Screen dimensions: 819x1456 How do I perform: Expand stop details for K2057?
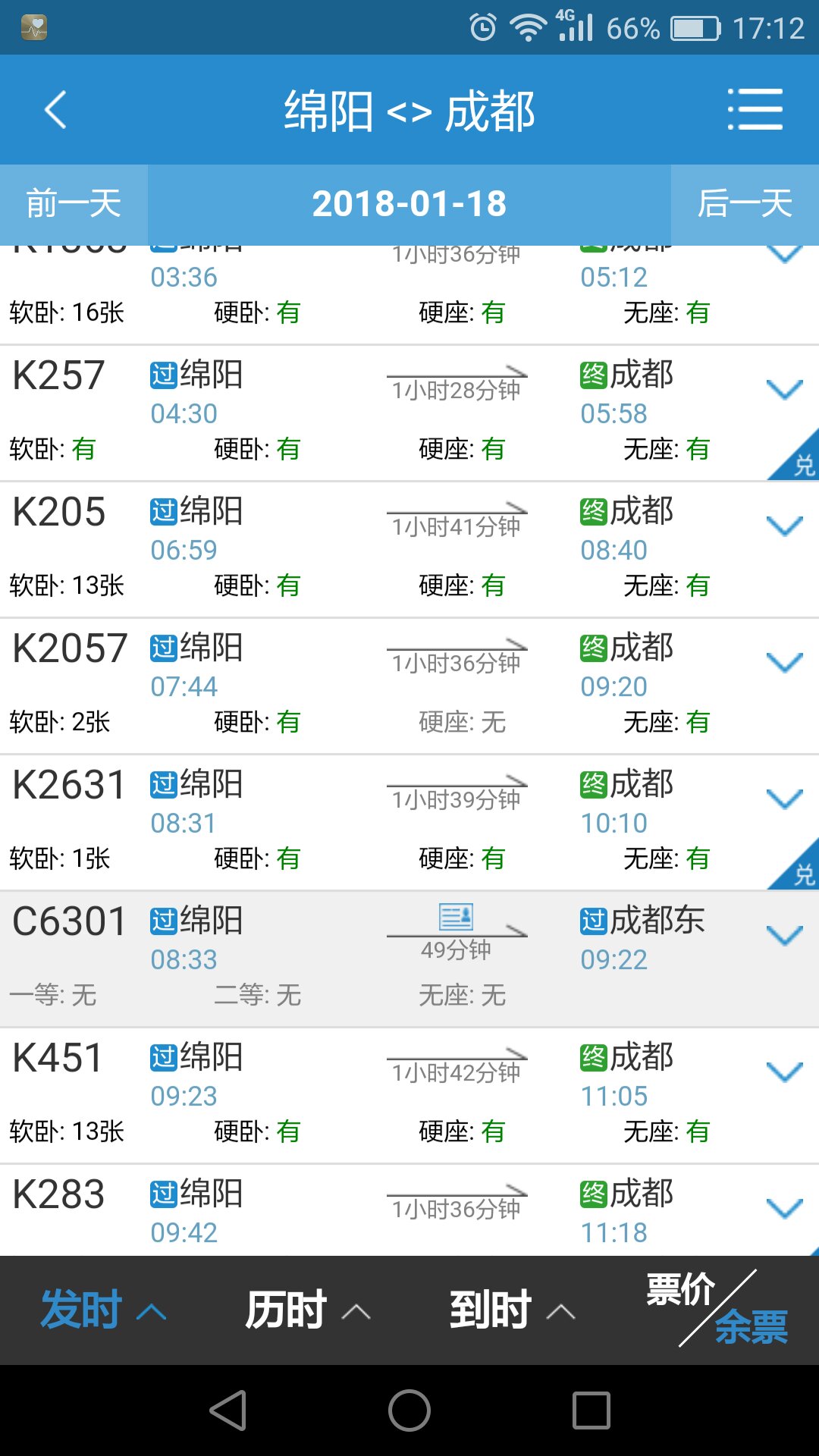pyautogui.click(x=784, y=663)
